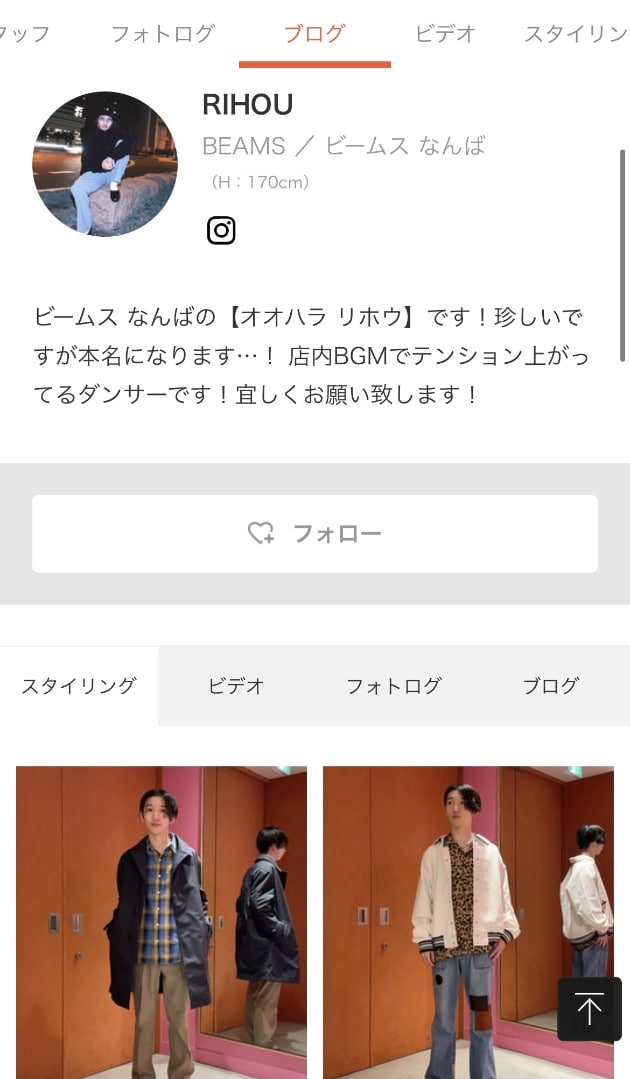Switch to the lower ブログ section tab
Viewport: 630px width, 1079px height.
[x=550, y=686]
